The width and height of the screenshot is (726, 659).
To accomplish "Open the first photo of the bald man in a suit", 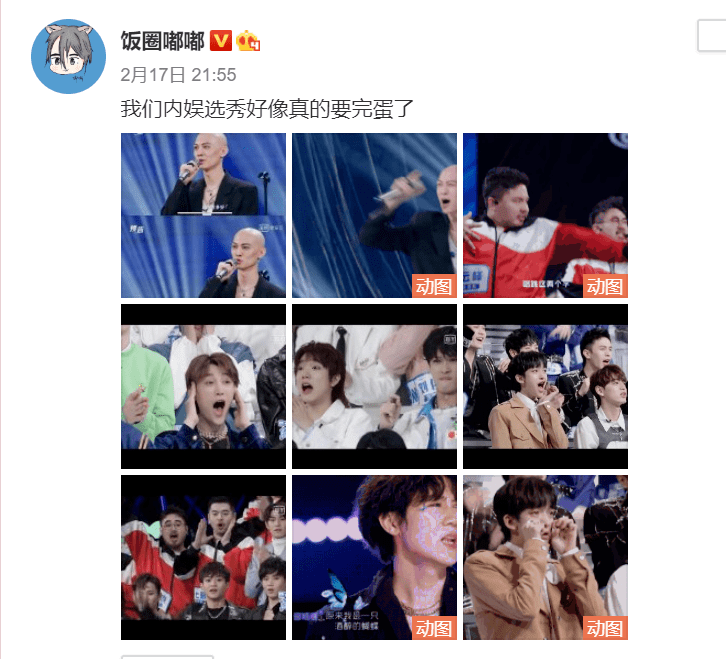I will [x=203, y=215].
